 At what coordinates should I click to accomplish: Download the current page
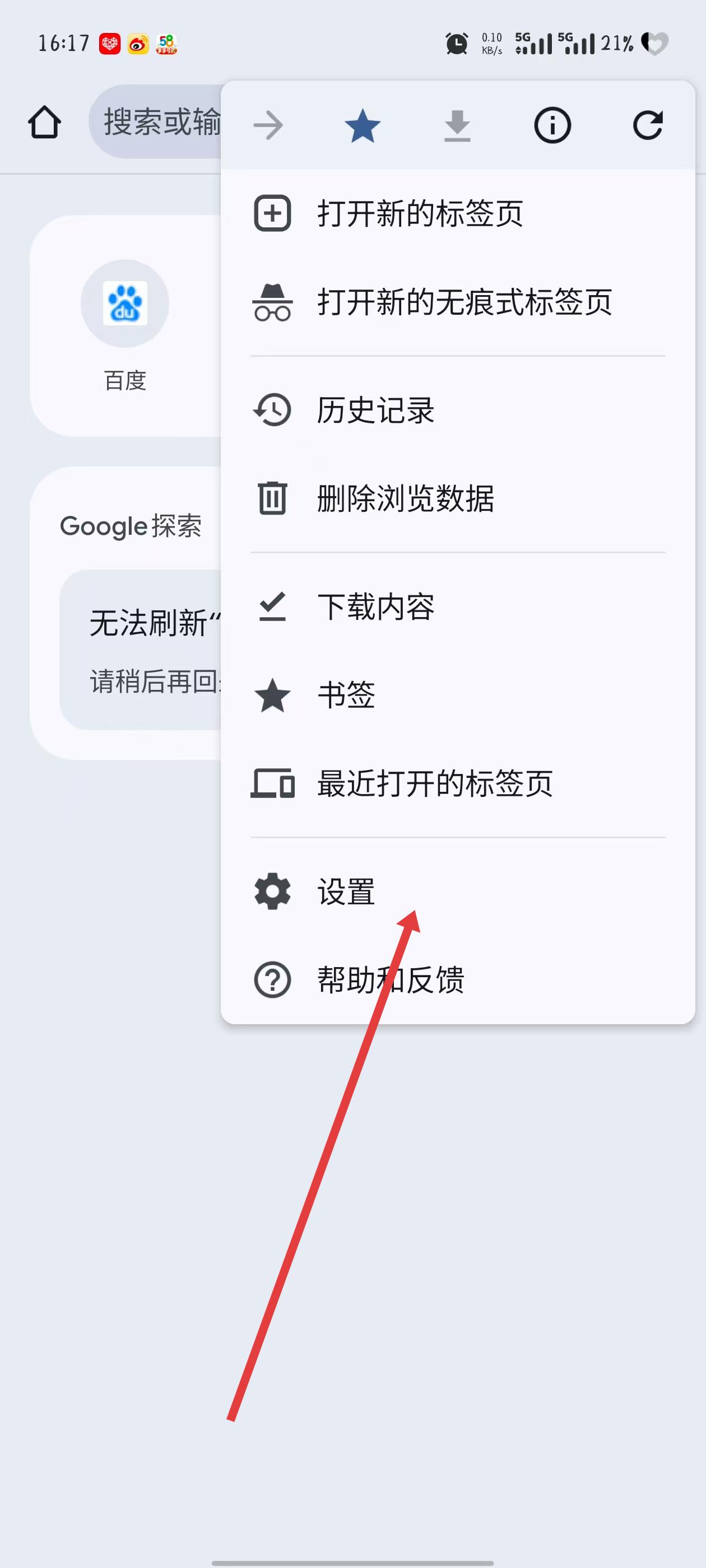(457, 126)
